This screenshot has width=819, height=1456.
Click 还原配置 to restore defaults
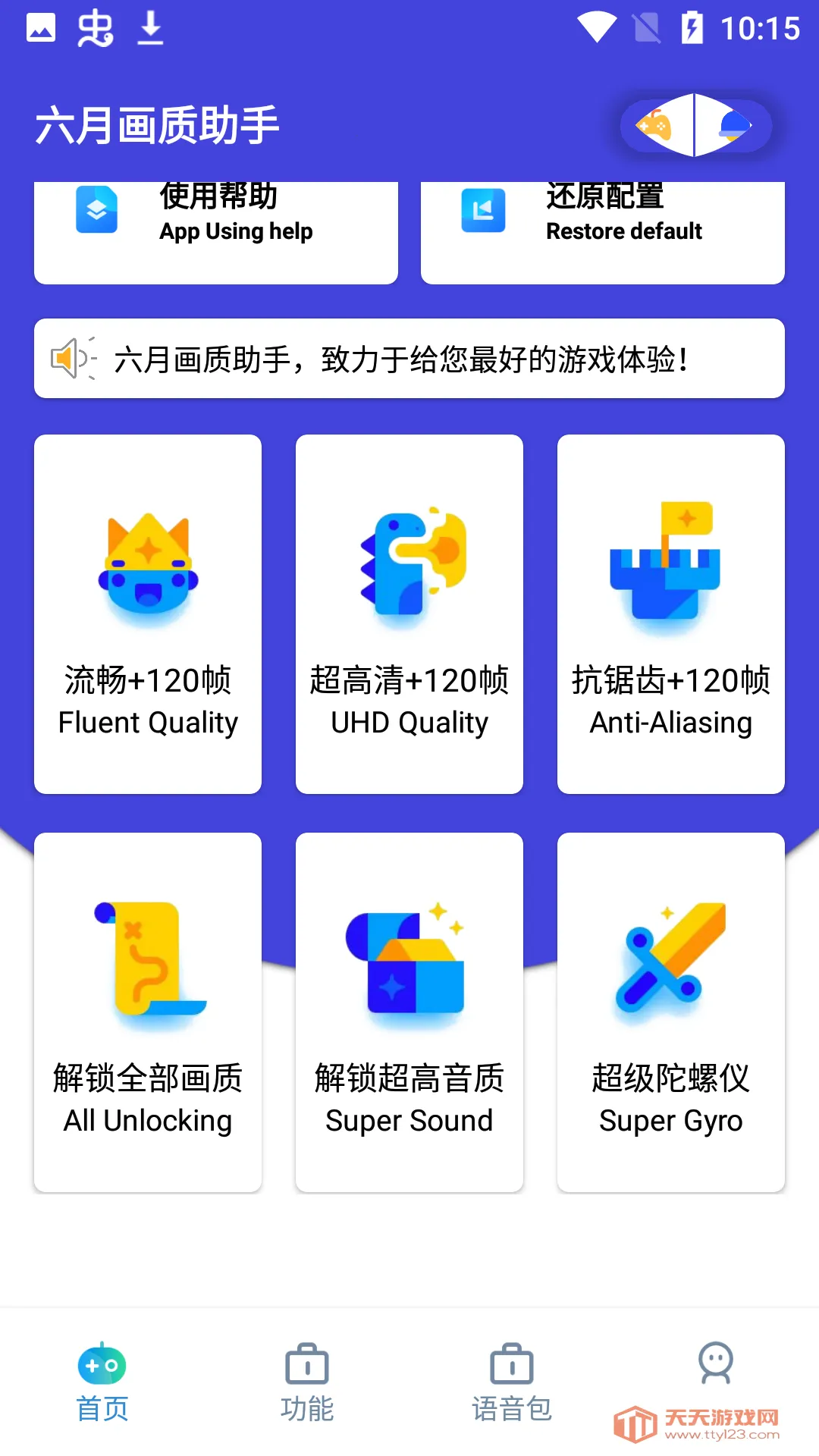click(603, 227)
